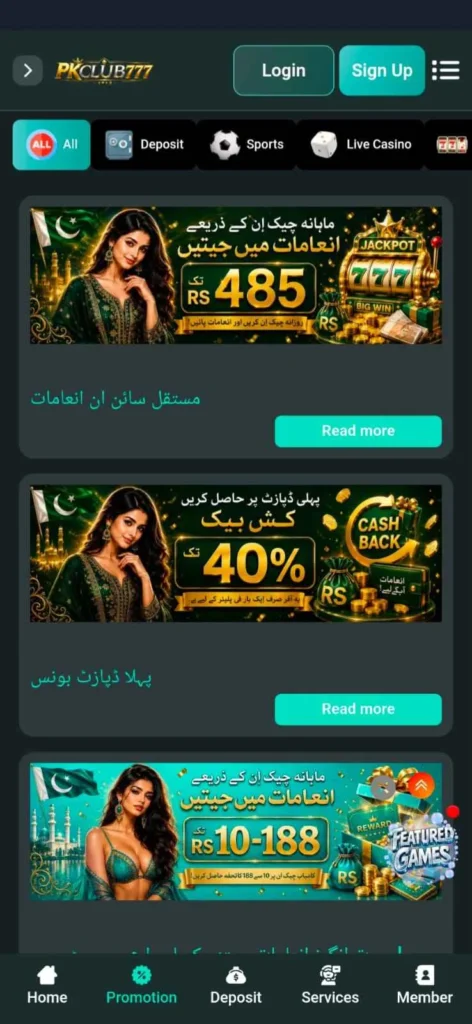The image size is (472, 1024).
Task: Open the Deposit tab in bottom bar
Action: pyautogui.click(x=236, y=985)
